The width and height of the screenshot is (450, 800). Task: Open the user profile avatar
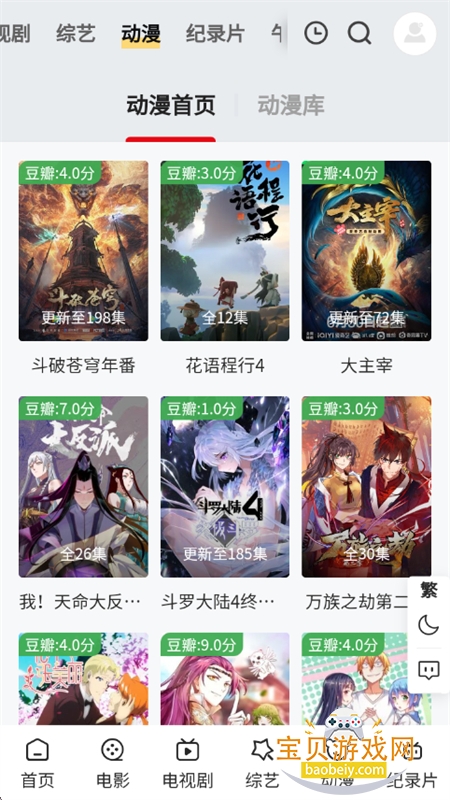(415, 34)
